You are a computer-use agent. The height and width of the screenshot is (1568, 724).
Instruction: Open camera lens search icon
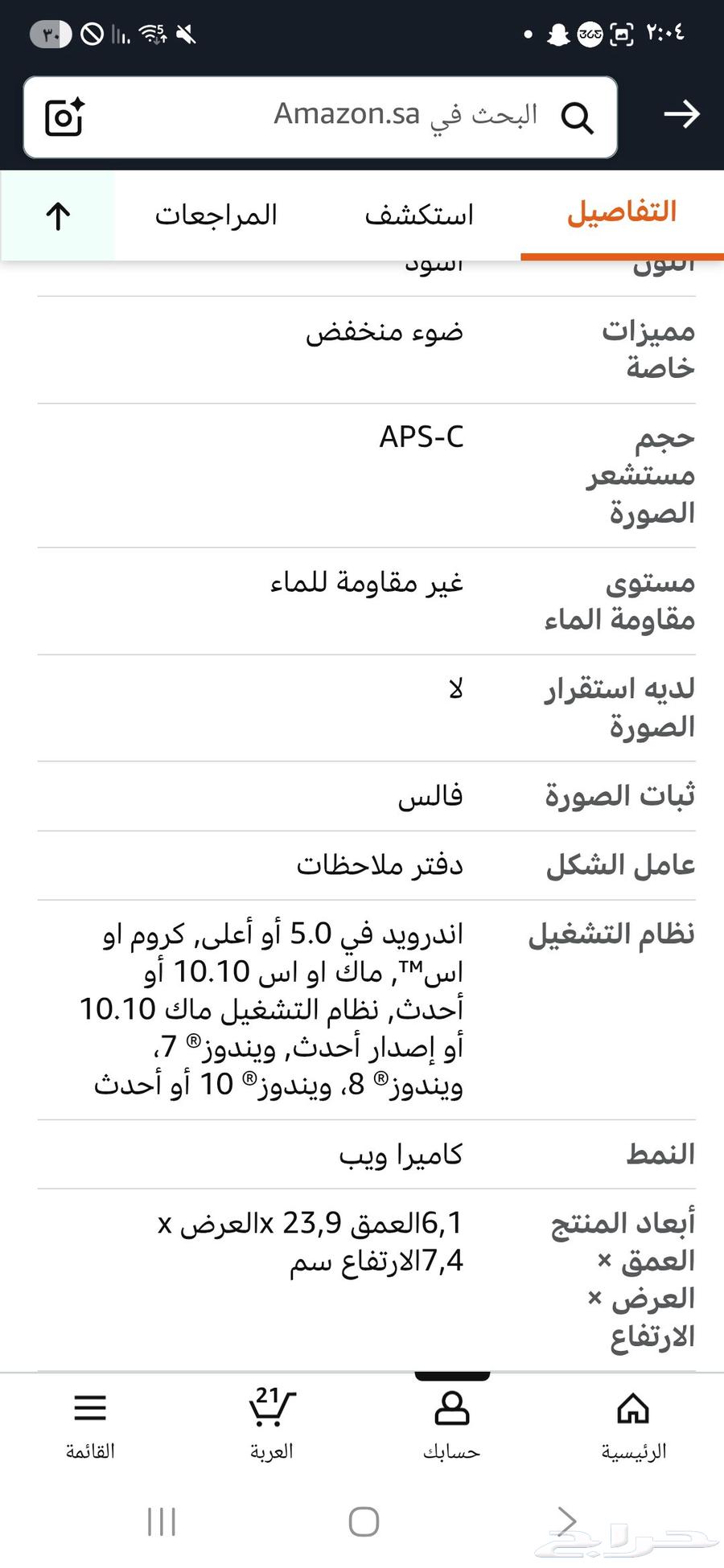click(64, 117)
